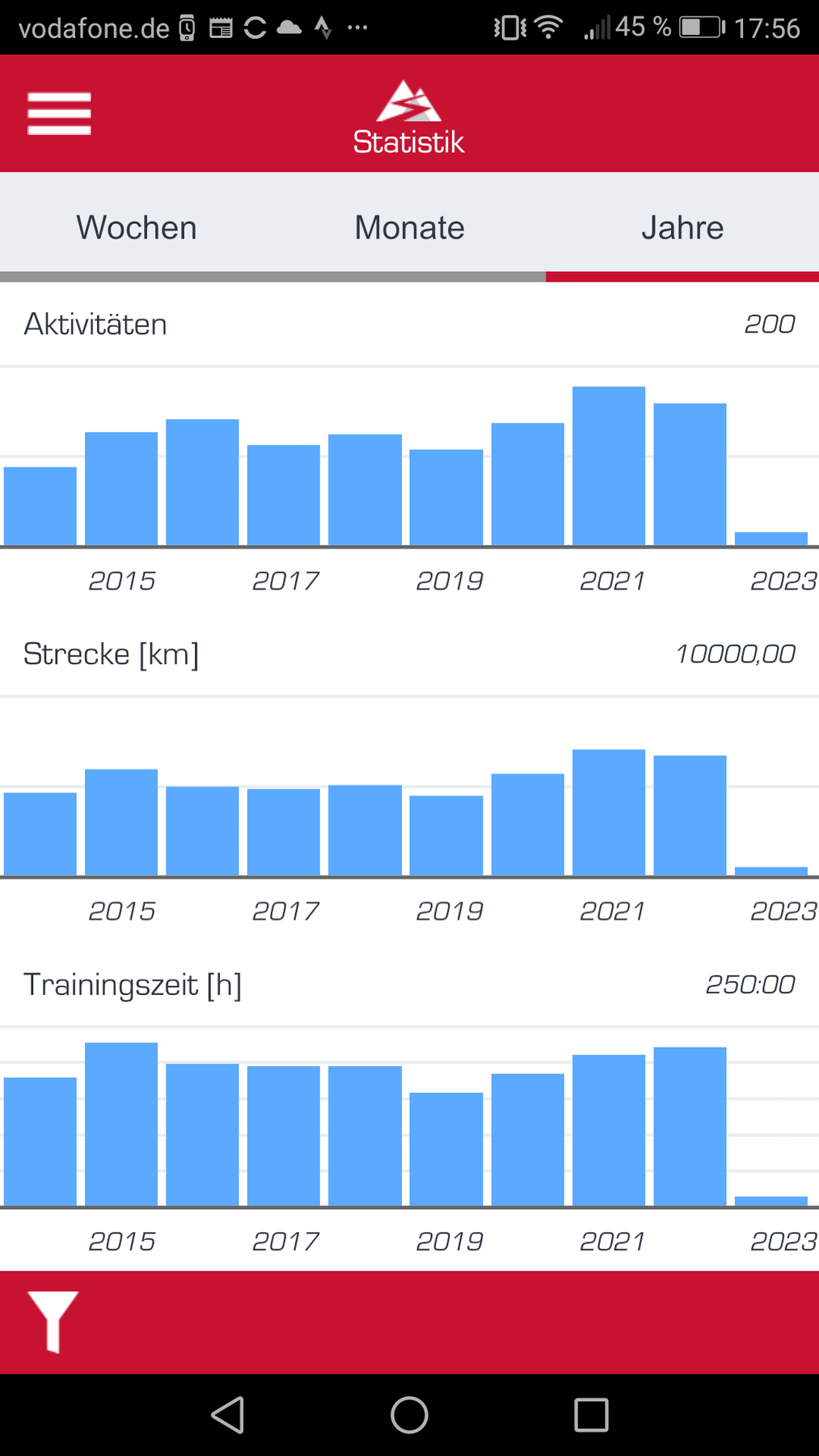
Task: Open the filter funnel icon
Action: (53, 1322)
